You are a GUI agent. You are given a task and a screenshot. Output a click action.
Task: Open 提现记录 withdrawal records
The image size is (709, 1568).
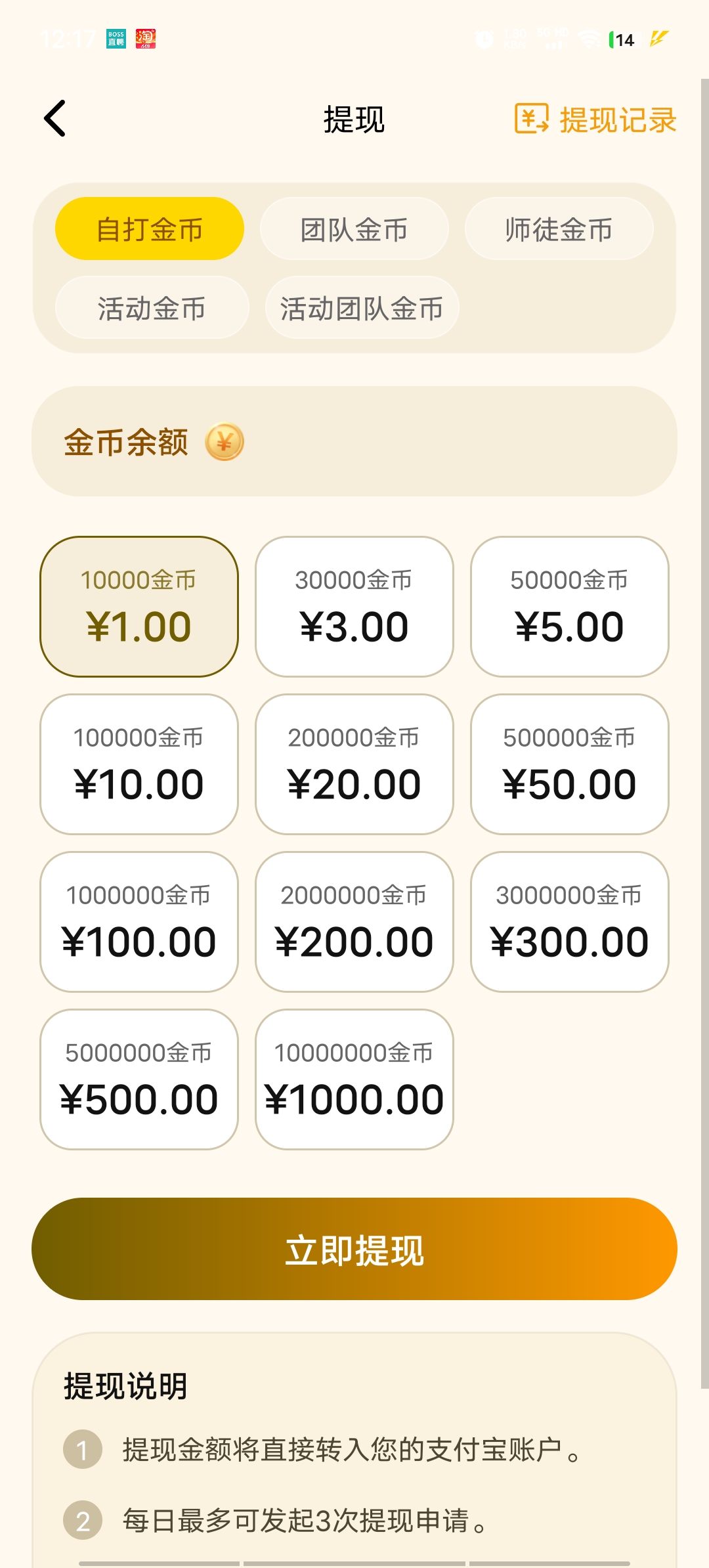[595, 120]
